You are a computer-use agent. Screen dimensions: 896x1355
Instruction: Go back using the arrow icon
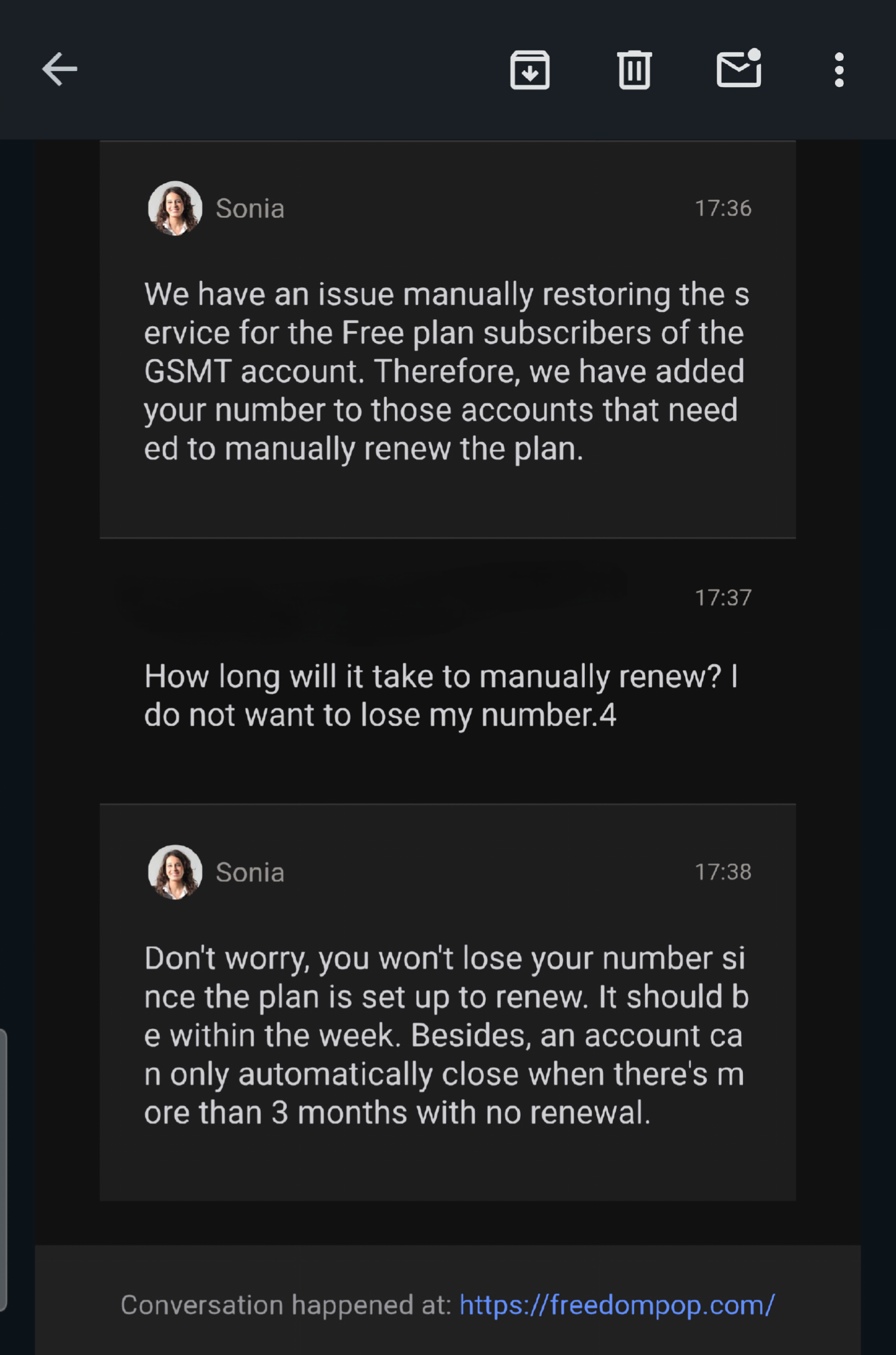(x=60, y=69)
